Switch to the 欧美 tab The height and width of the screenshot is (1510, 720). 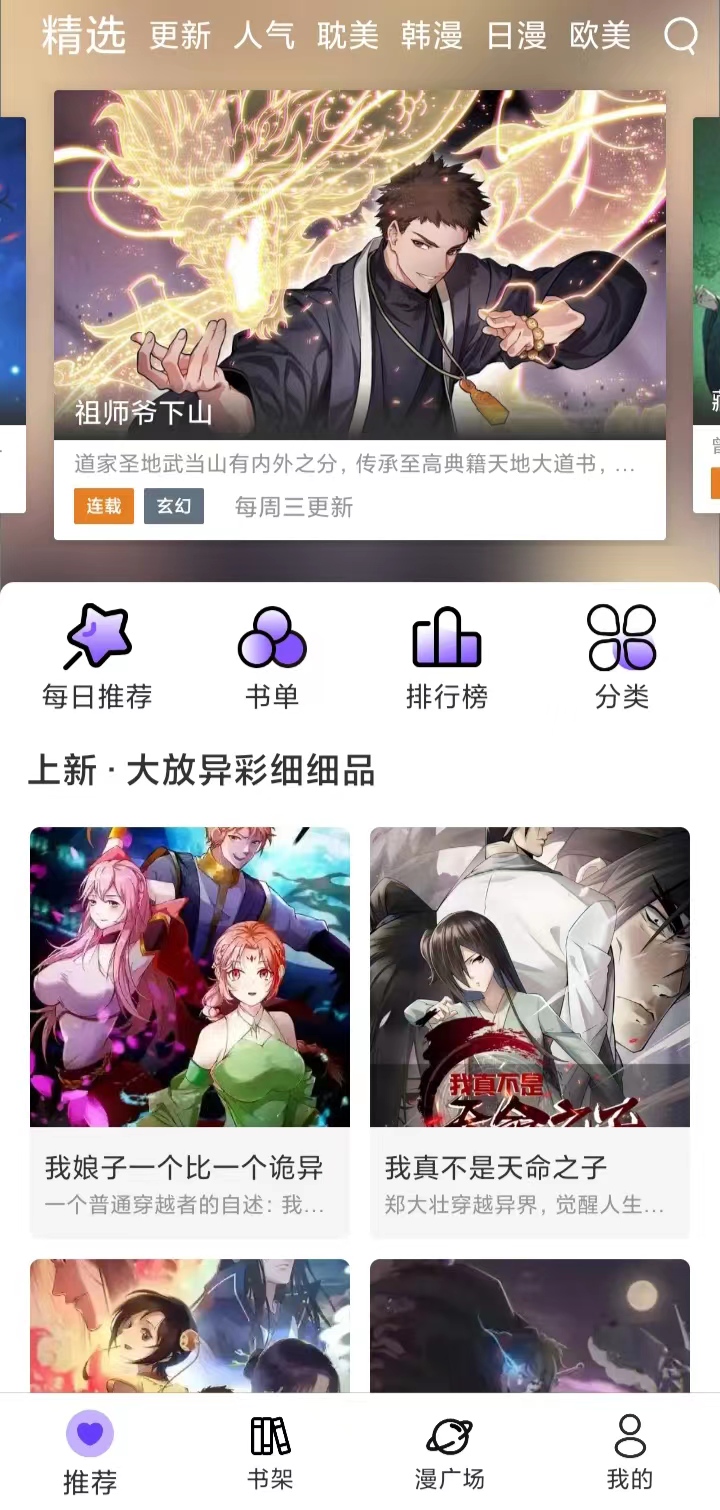pos(600,36)
